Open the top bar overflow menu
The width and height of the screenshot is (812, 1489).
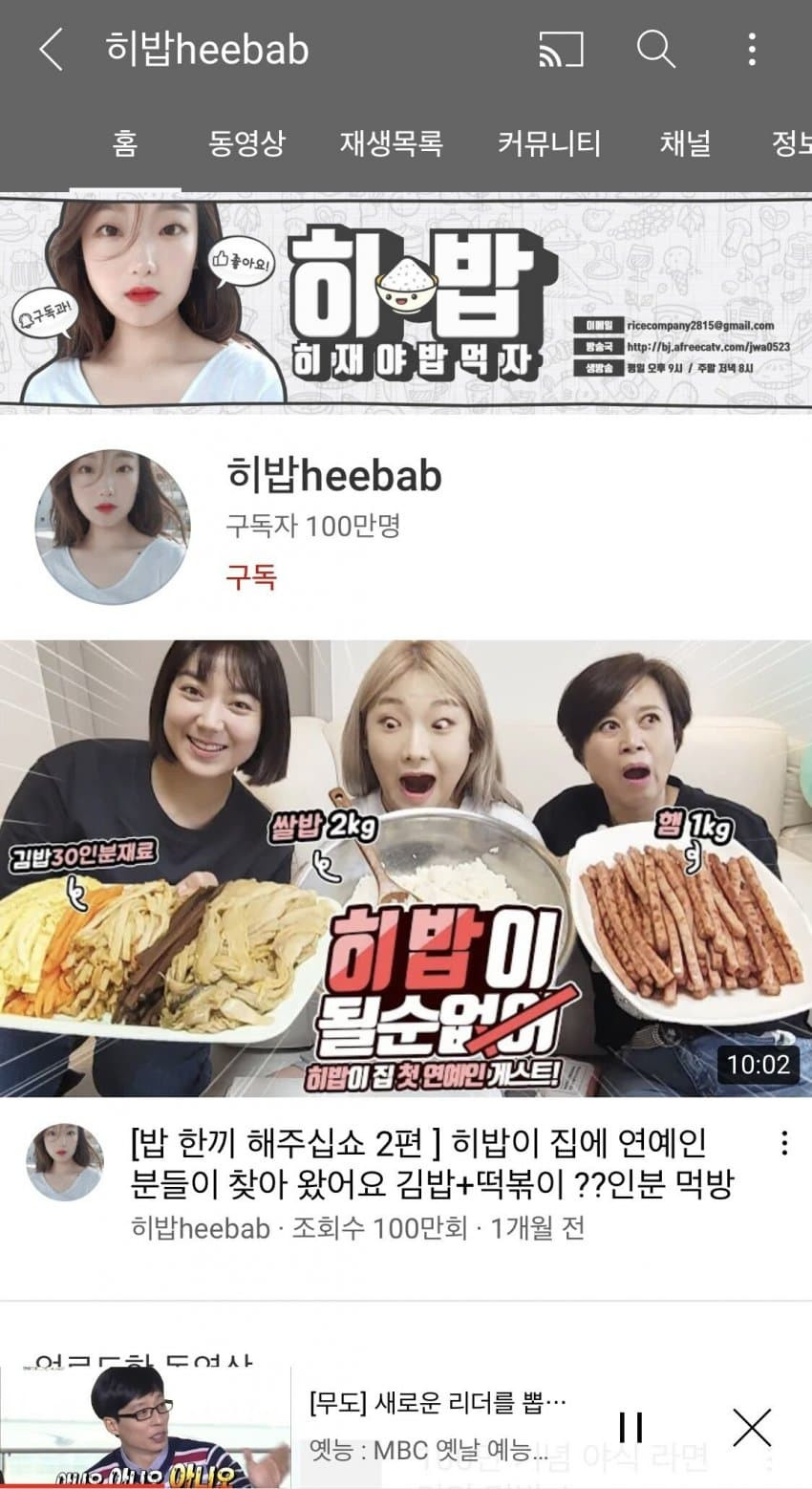tap(752, 50)
